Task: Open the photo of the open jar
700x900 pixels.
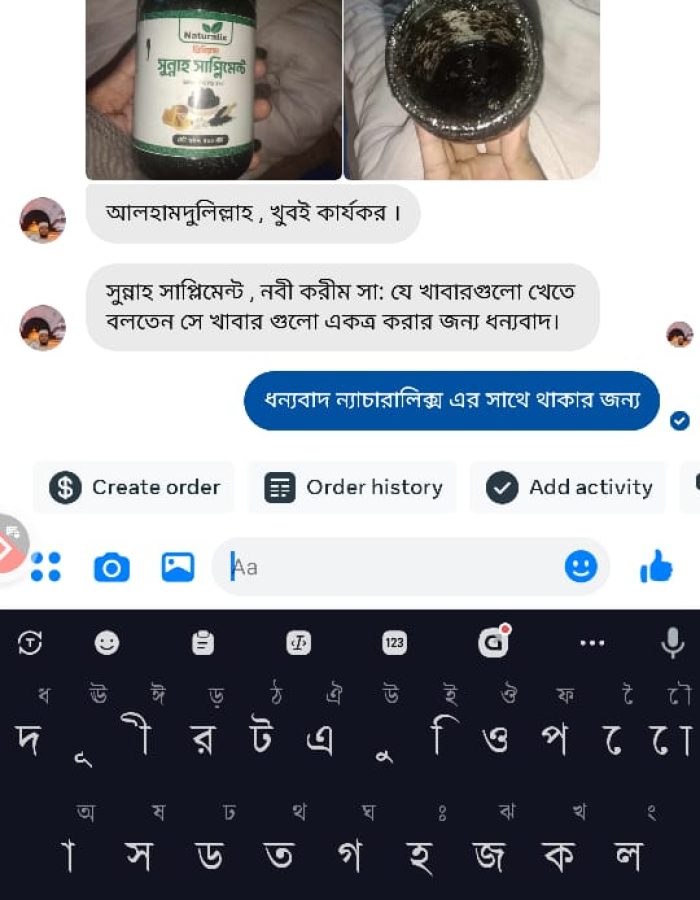Action: click(471, 88)
